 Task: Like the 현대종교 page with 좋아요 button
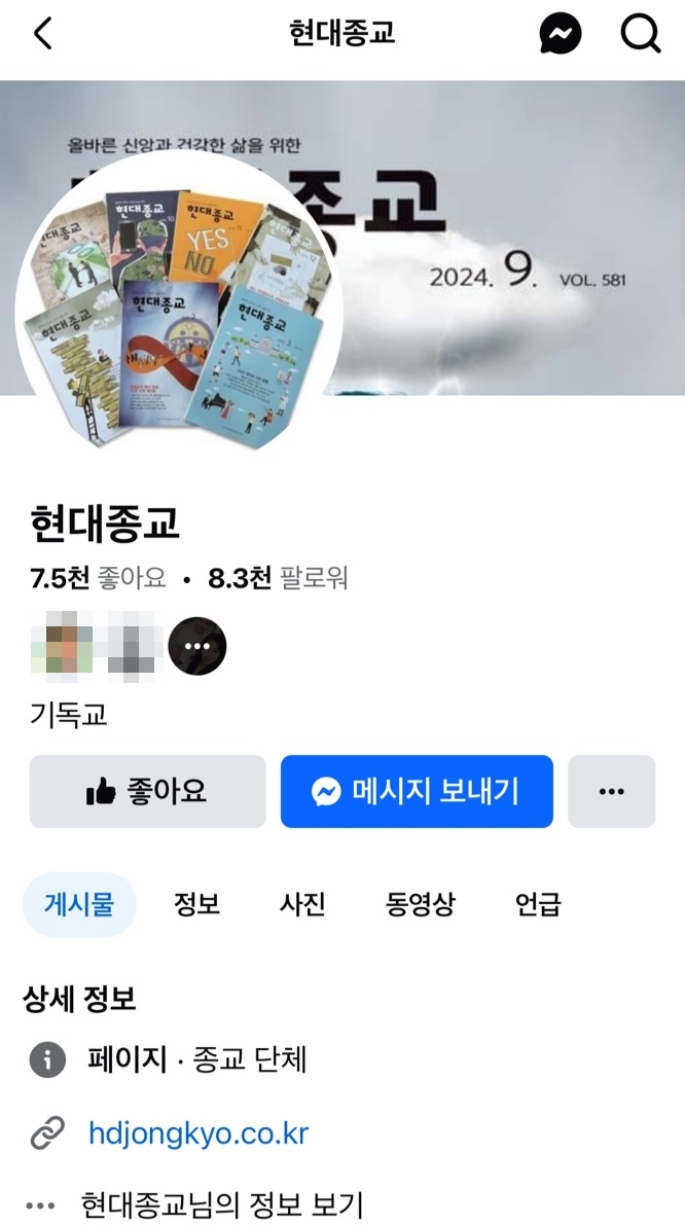tap(147, 792)
